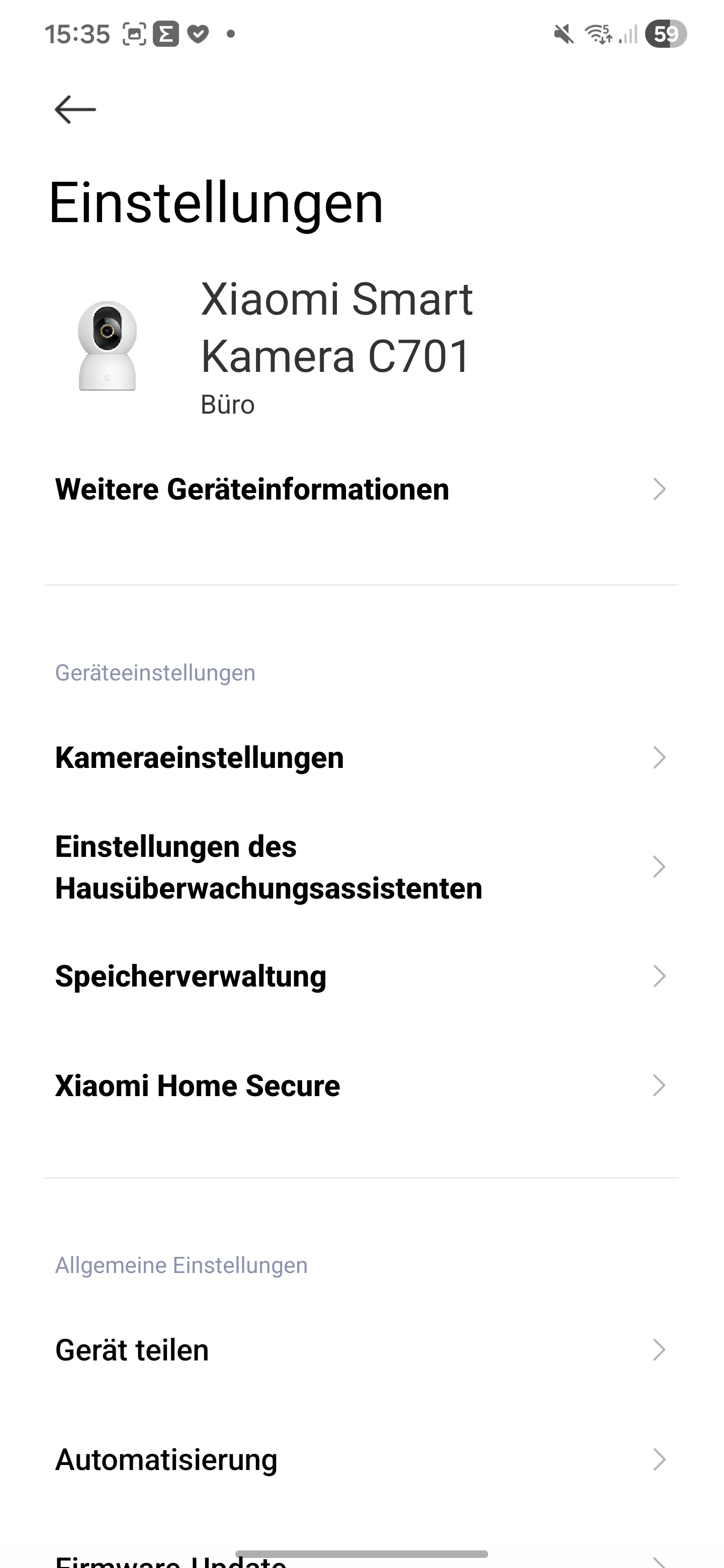Open Xiaomi Home Secure
This screenshot has height=1568, width=724.
[360, 1086]
